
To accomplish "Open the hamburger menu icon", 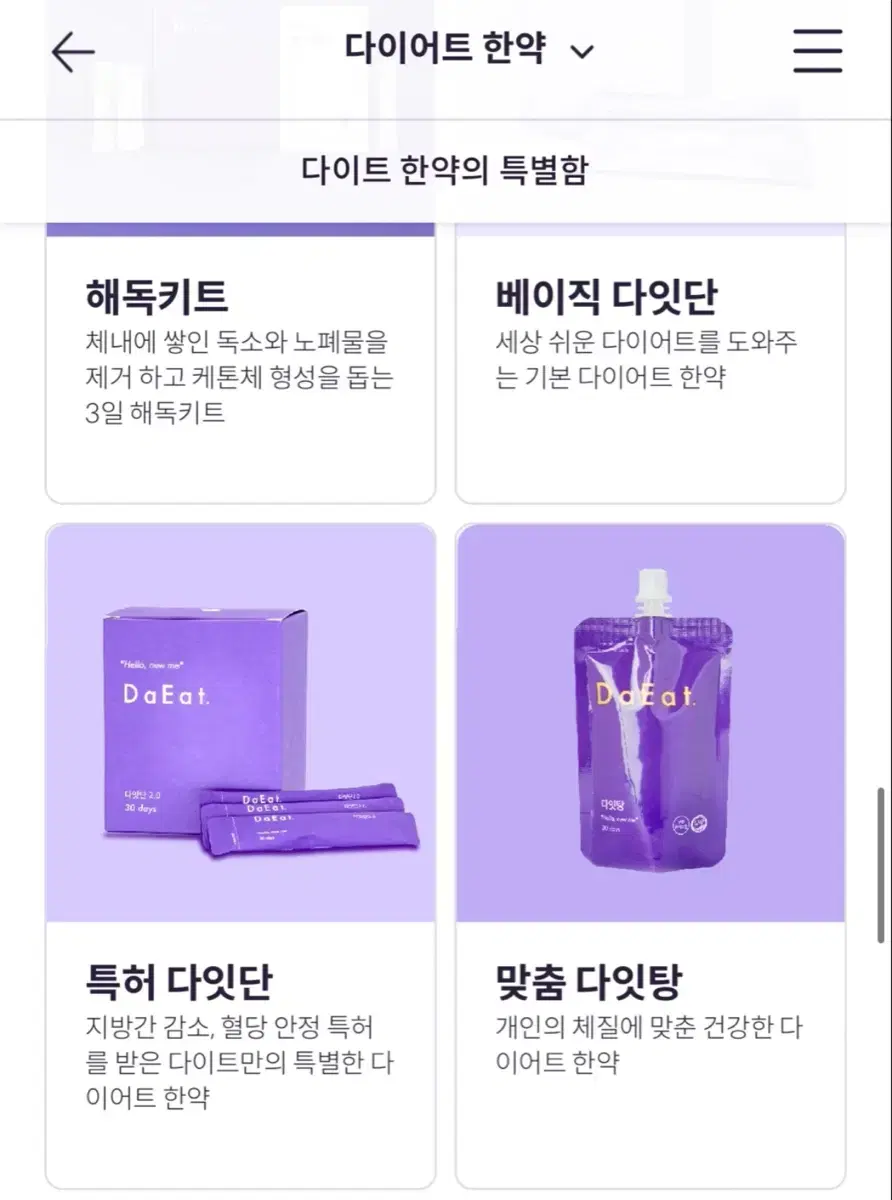I will pos(816,49).
